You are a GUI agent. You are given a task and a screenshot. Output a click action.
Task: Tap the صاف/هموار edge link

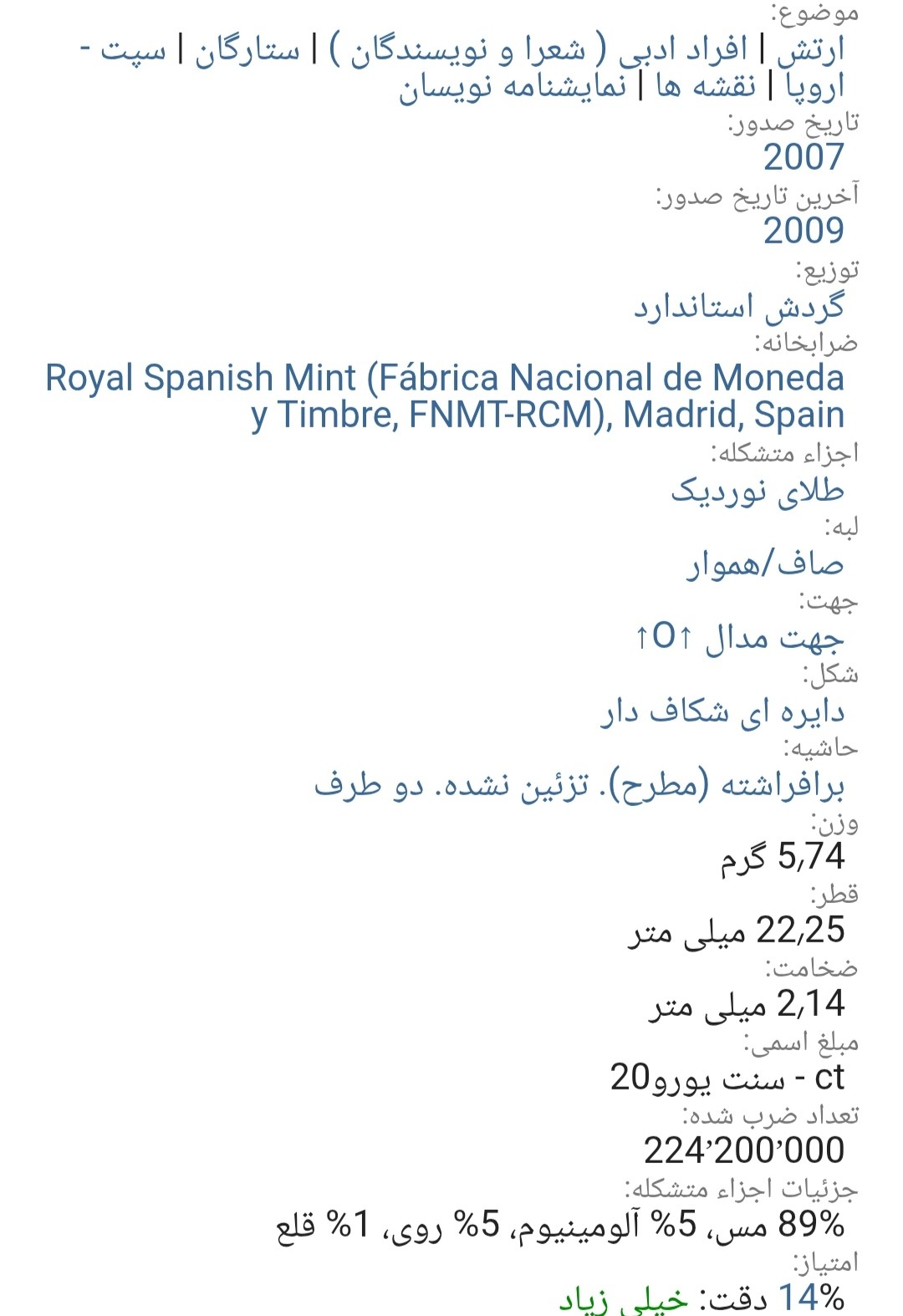click(765, 564)
